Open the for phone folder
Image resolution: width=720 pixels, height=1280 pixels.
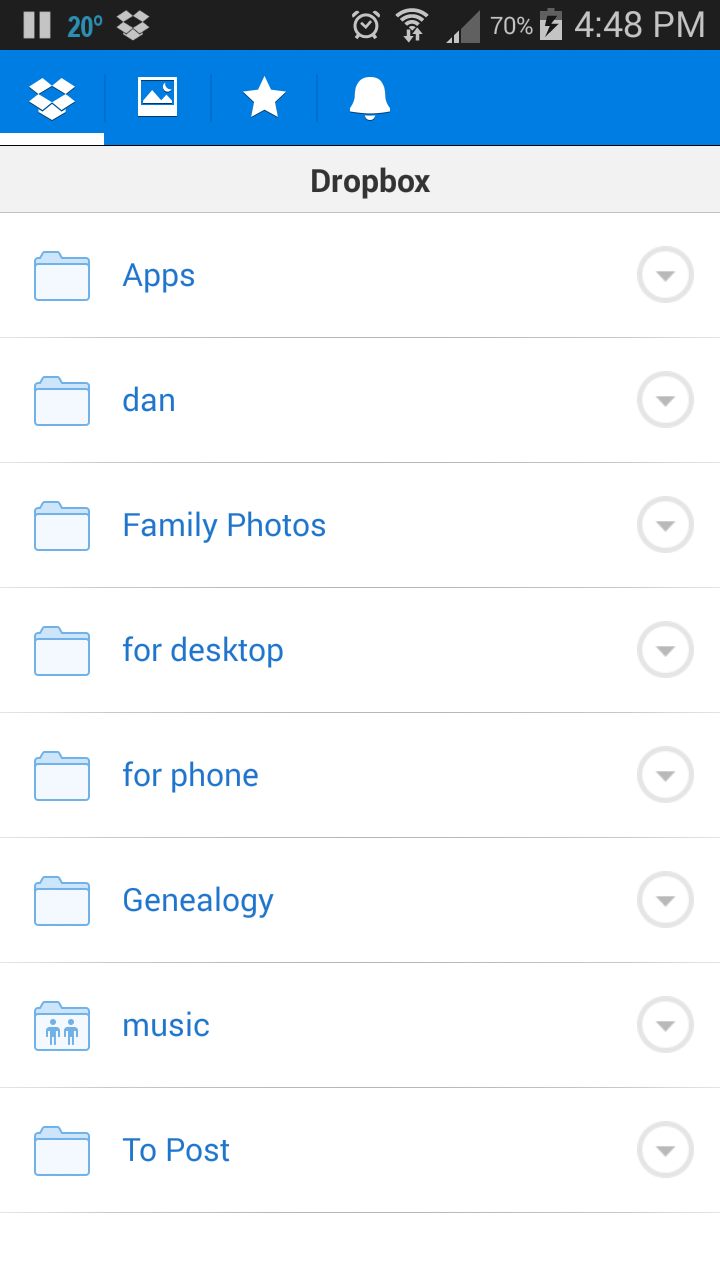pyautogui.click(x=190, y=775)
